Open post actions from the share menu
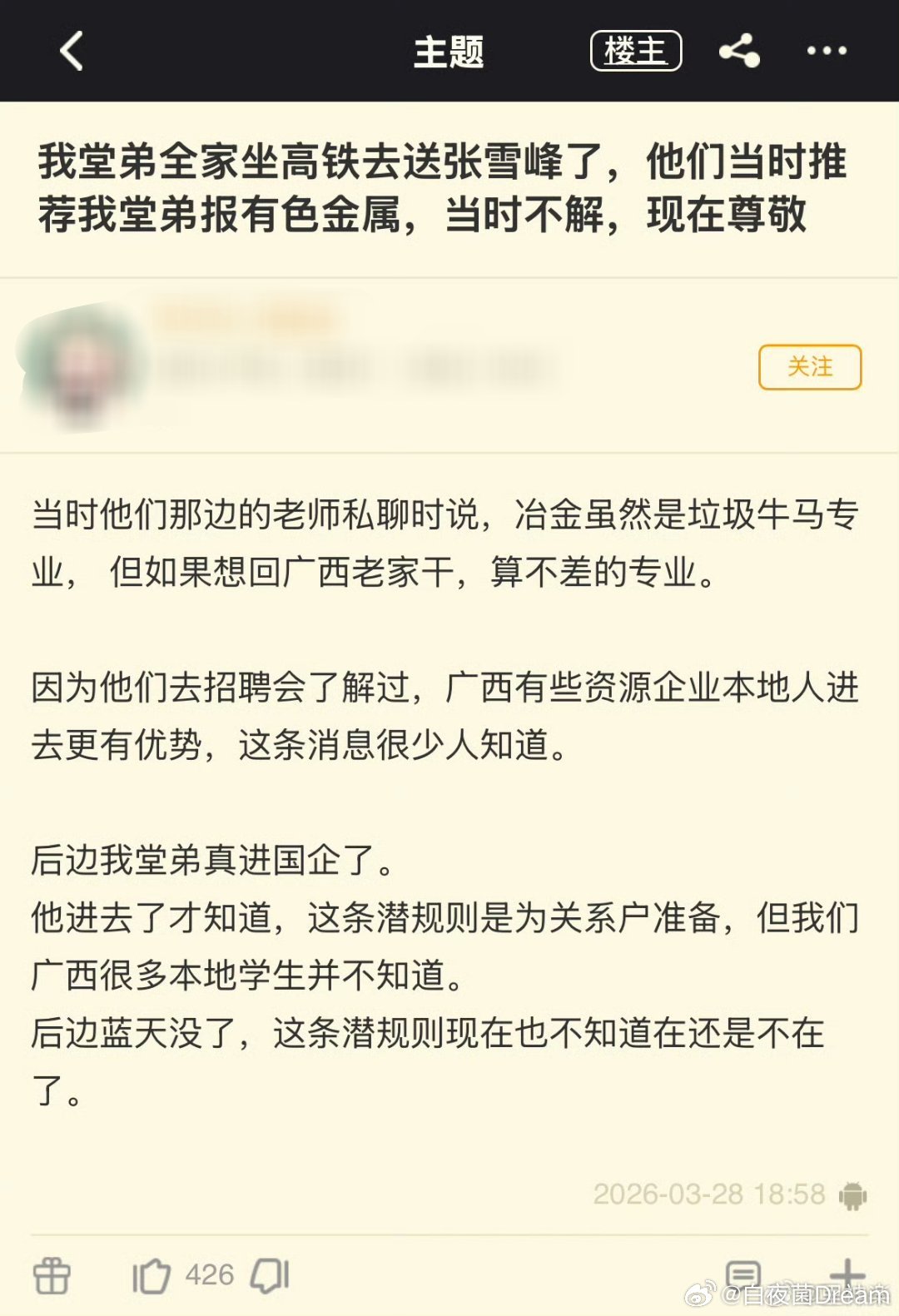 click(x=739, y=51)
